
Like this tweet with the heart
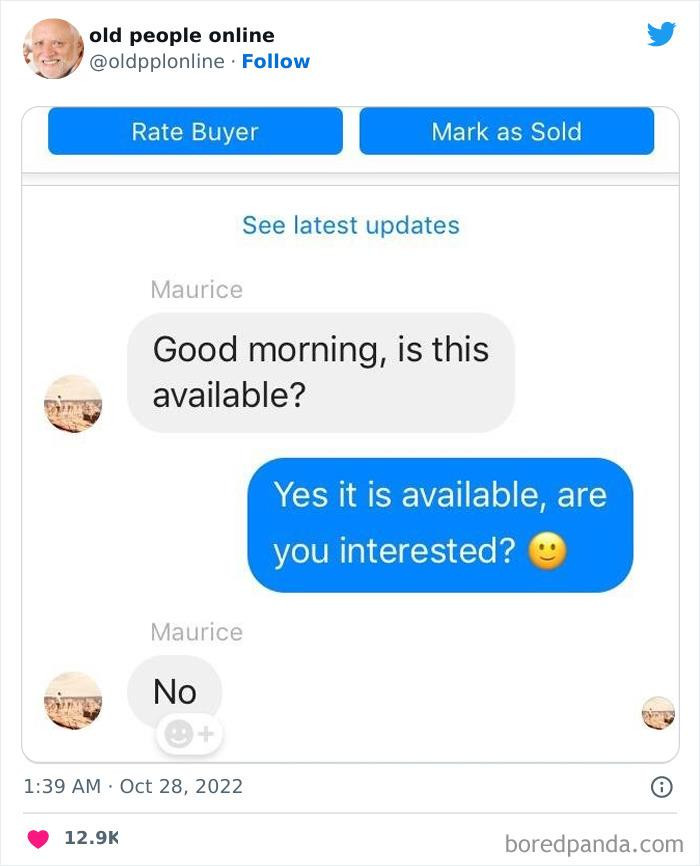(x=39, y=838)
